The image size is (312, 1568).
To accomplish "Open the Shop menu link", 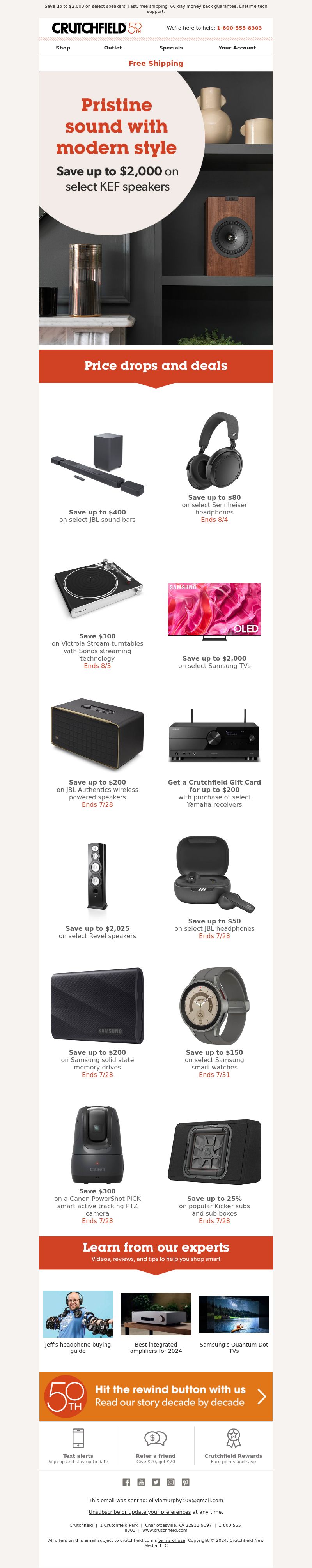I will point(63,48).
